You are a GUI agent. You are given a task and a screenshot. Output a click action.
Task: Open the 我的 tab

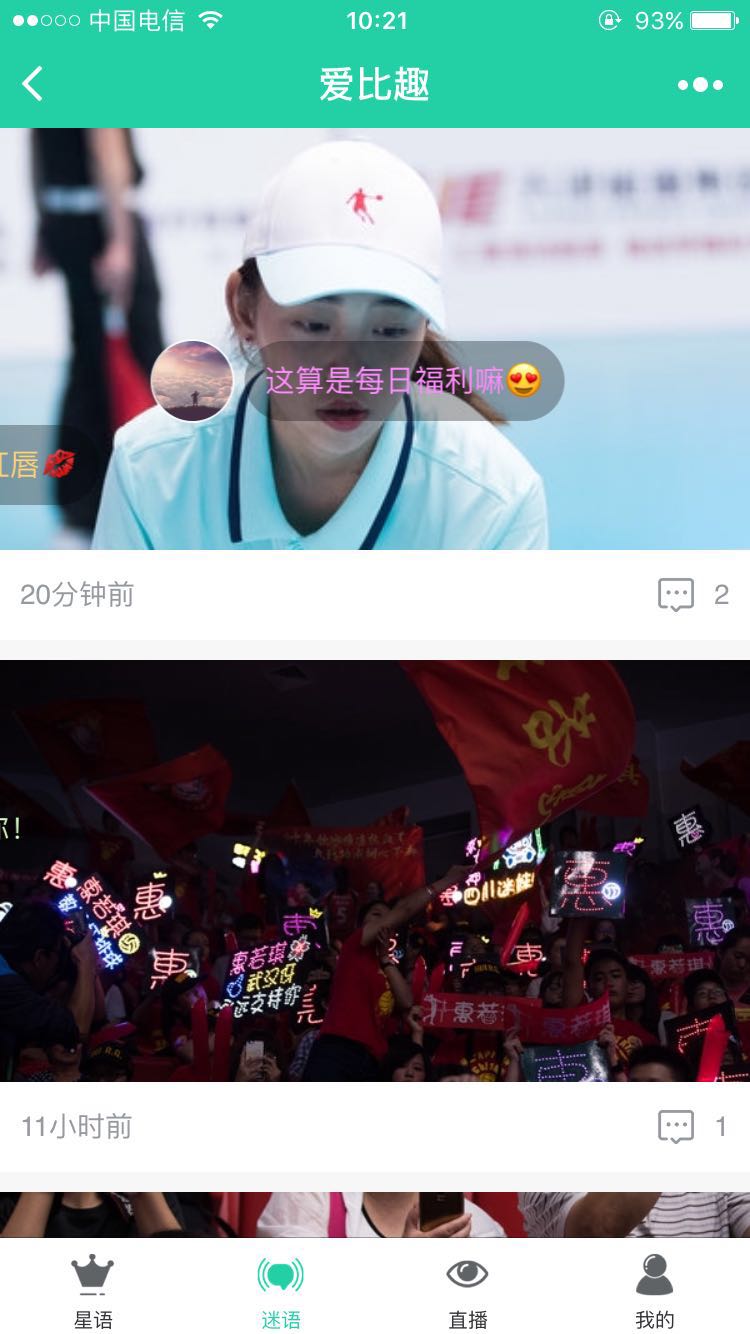tap(655, 1291)
